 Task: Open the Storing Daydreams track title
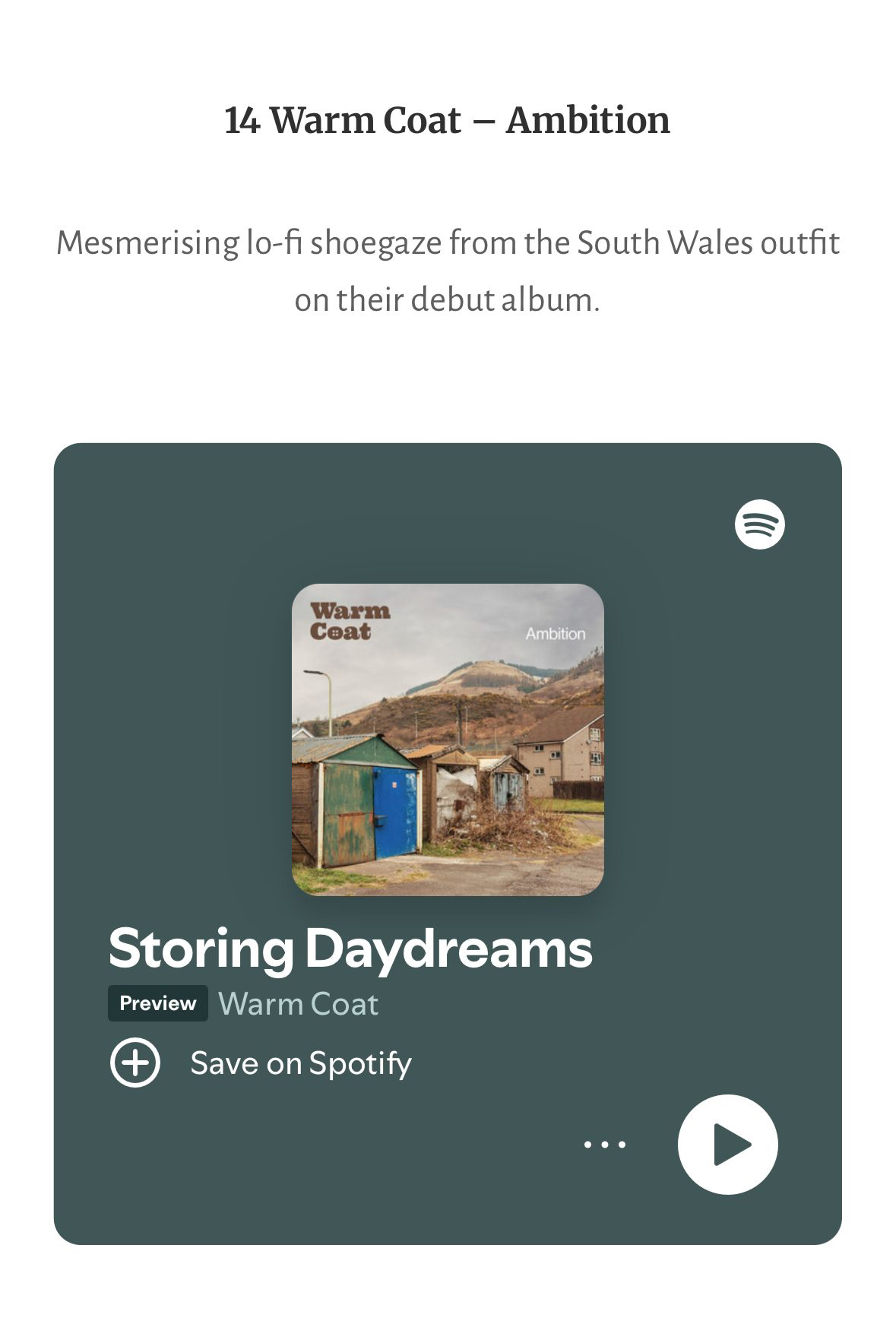coord(350,948)
